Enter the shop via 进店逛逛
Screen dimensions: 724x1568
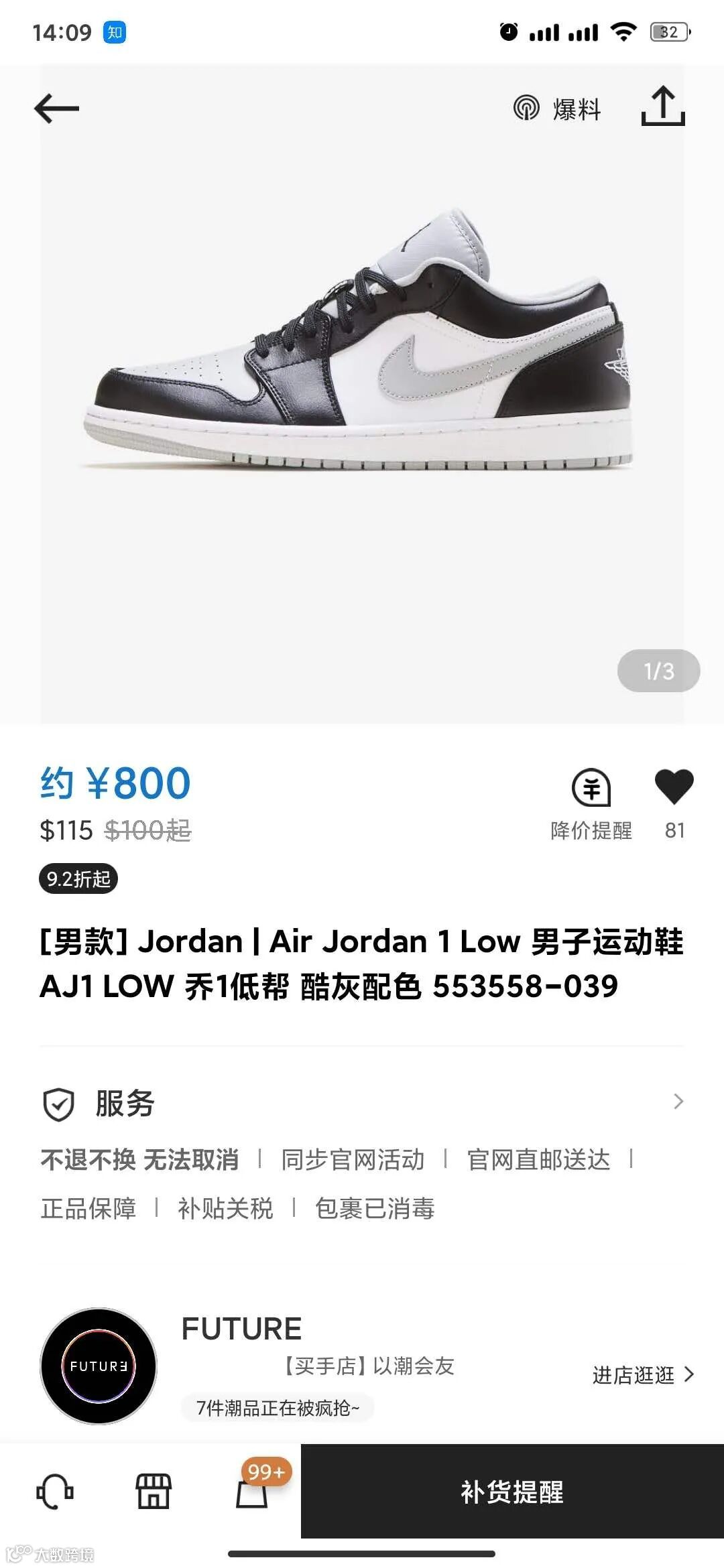(642, 1375)
